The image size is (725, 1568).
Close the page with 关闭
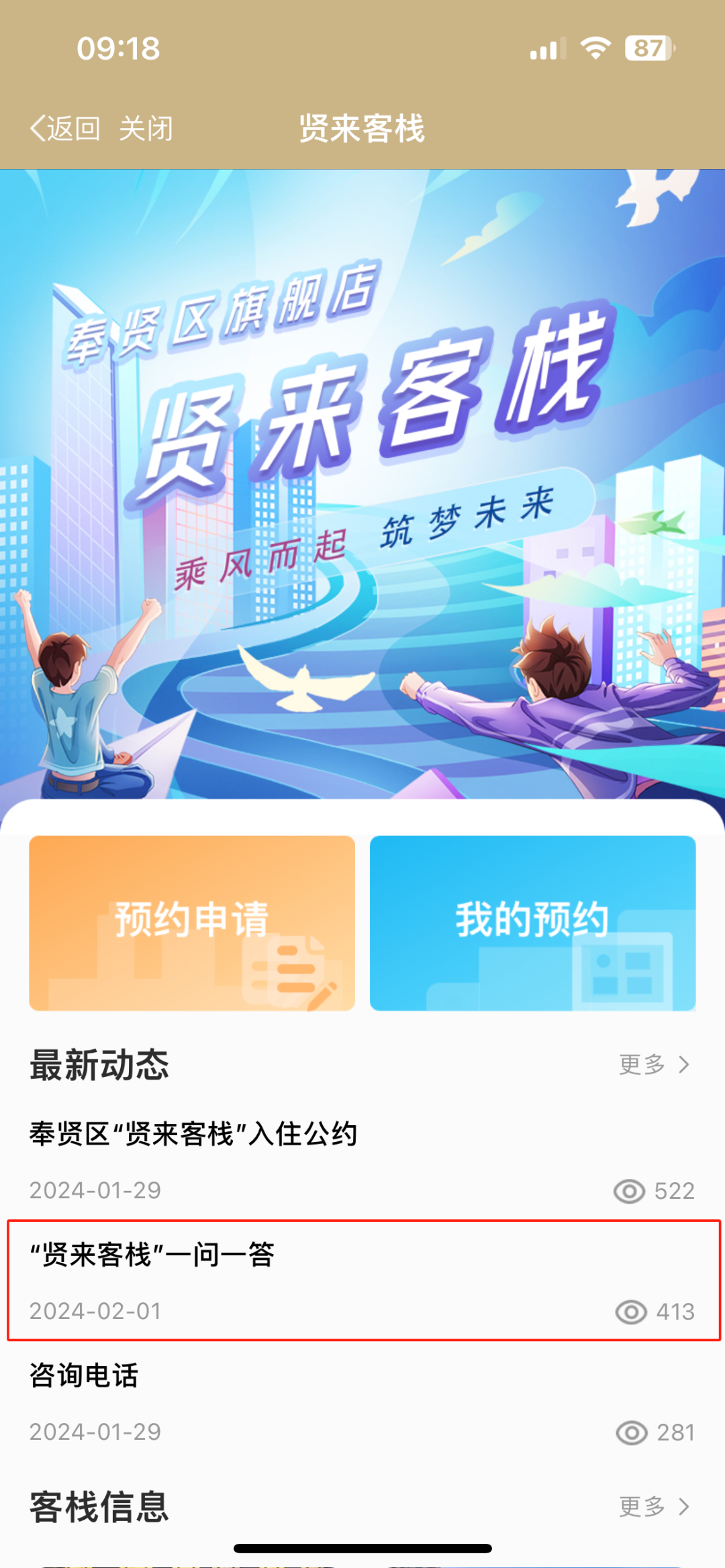(x=146, y=128)
